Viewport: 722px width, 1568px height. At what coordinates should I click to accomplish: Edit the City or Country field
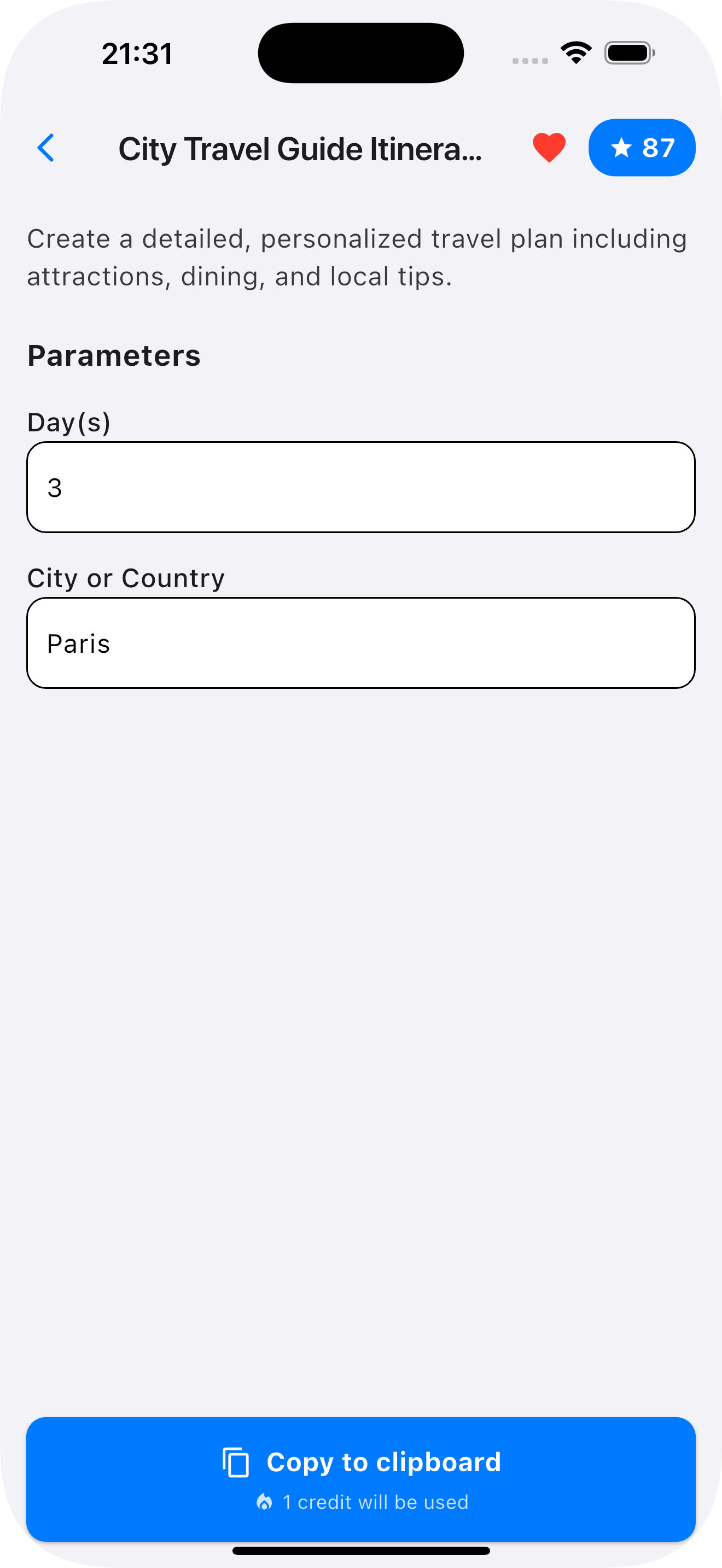[360, 643]
